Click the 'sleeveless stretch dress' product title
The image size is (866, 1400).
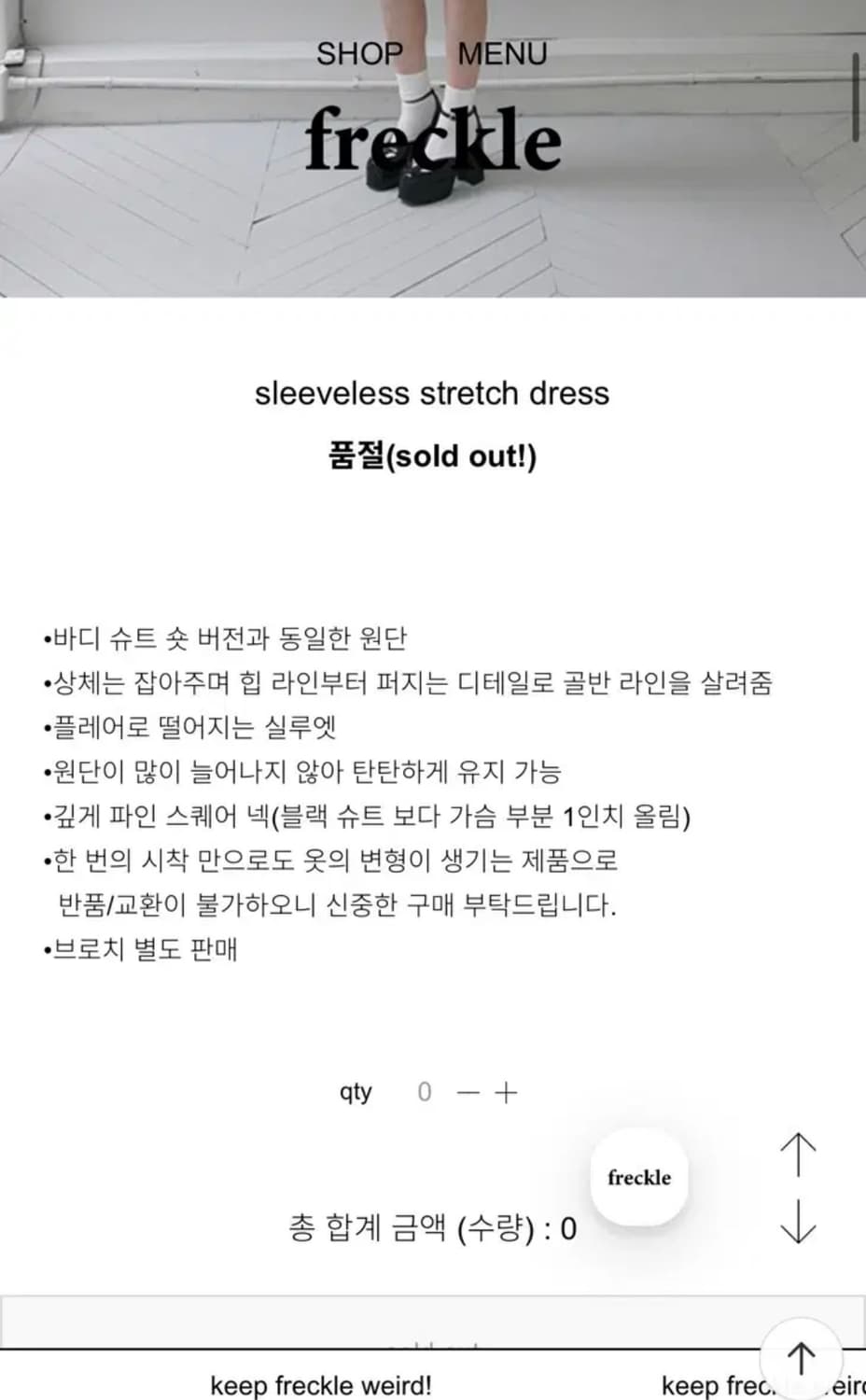[432, 393]
